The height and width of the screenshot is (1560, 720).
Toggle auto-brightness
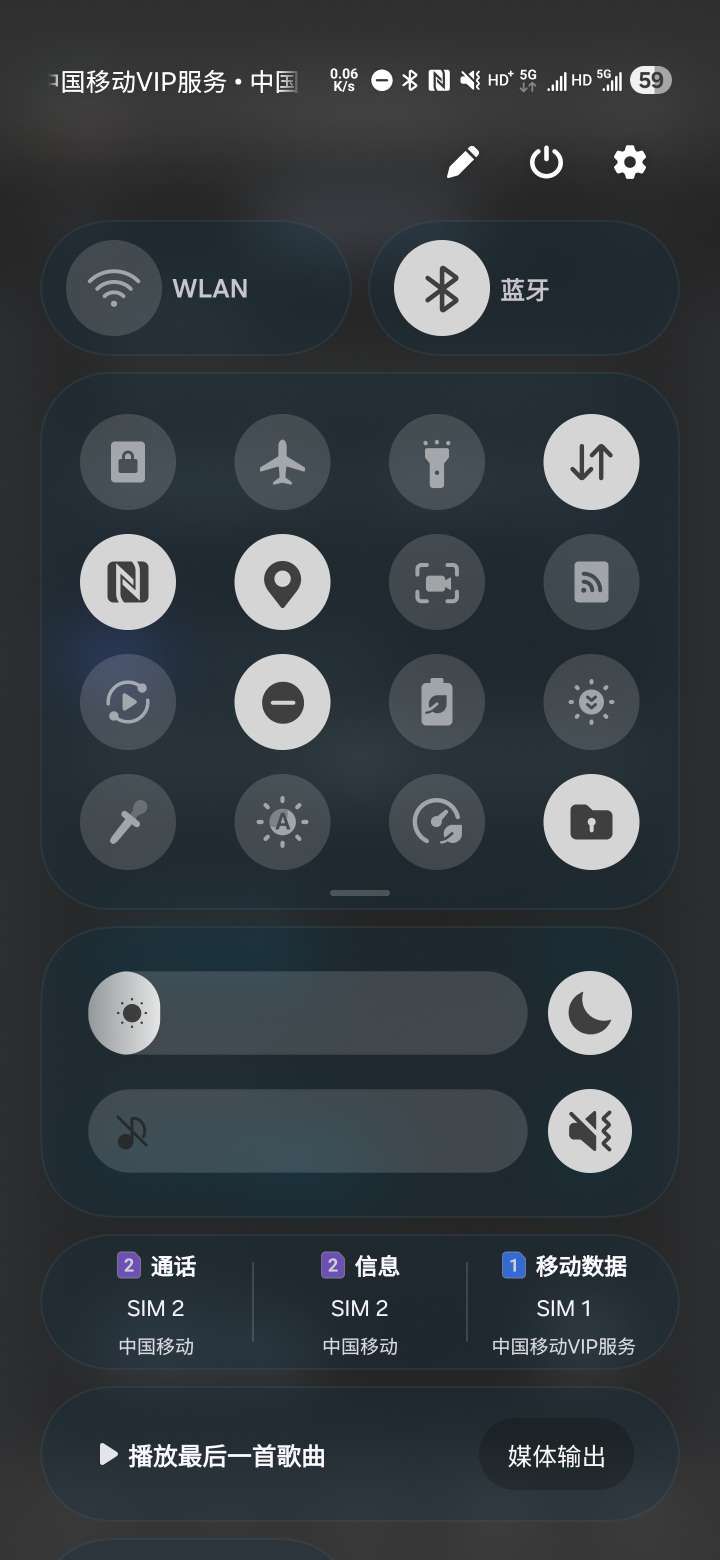282,822
